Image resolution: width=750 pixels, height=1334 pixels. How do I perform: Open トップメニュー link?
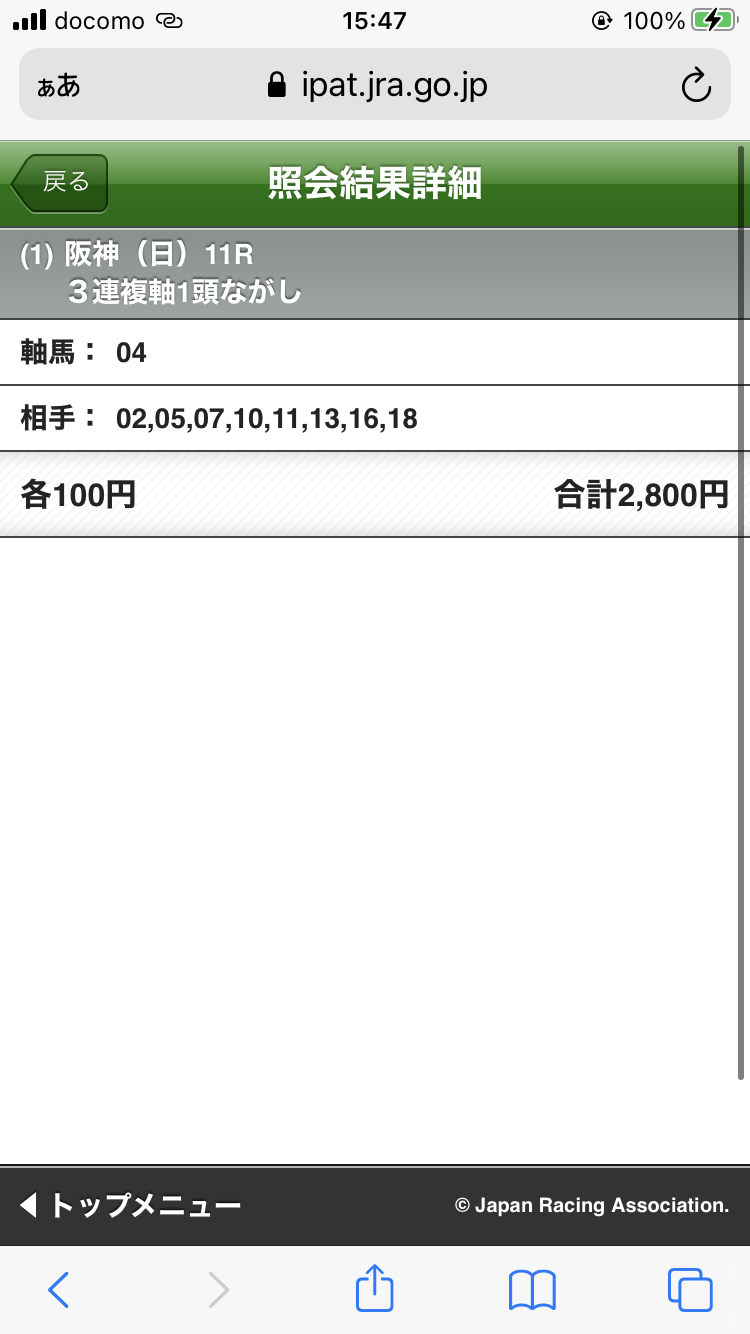[131, 1205]
